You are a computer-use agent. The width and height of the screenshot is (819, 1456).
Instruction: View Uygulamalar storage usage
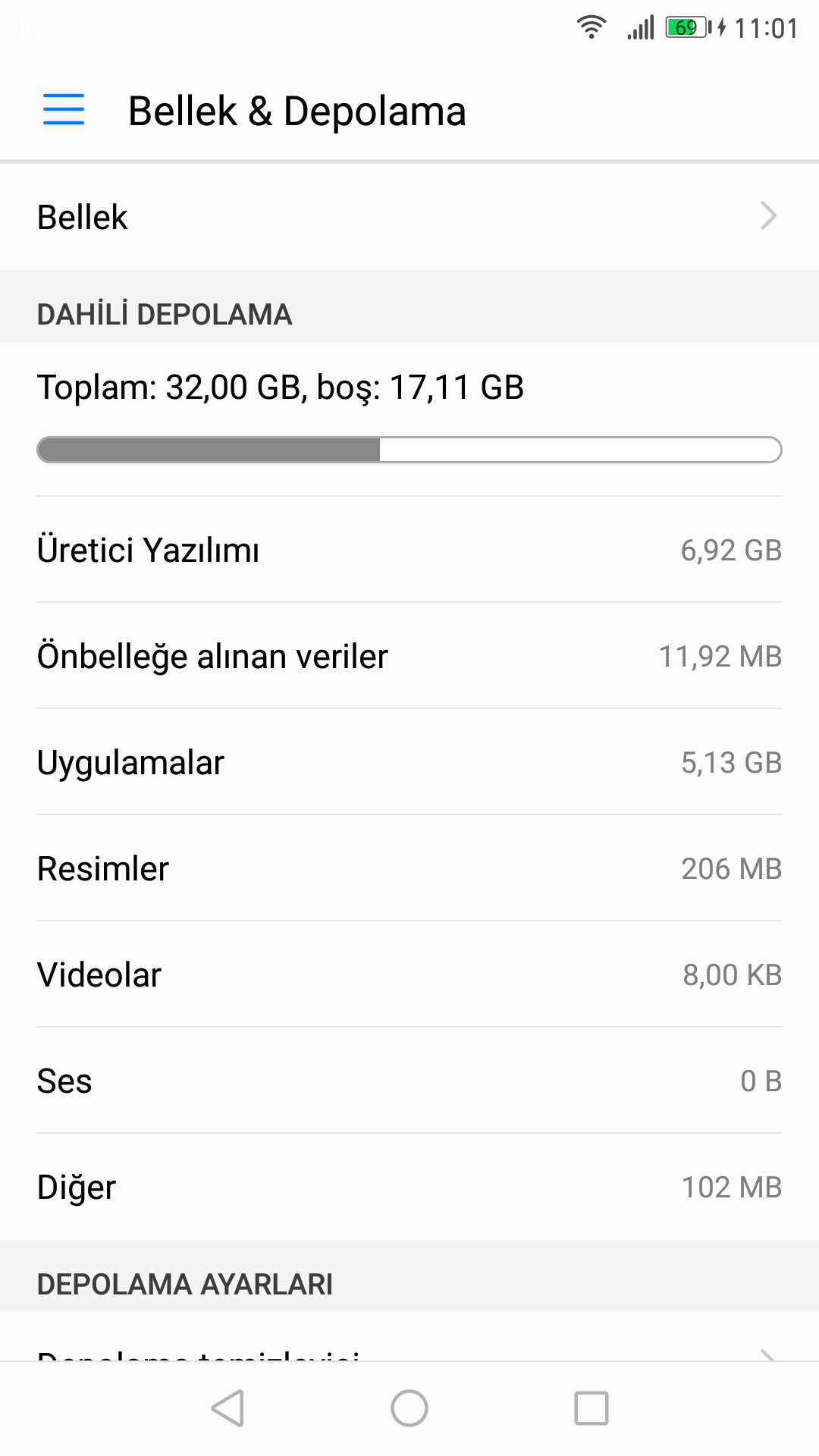409,762
